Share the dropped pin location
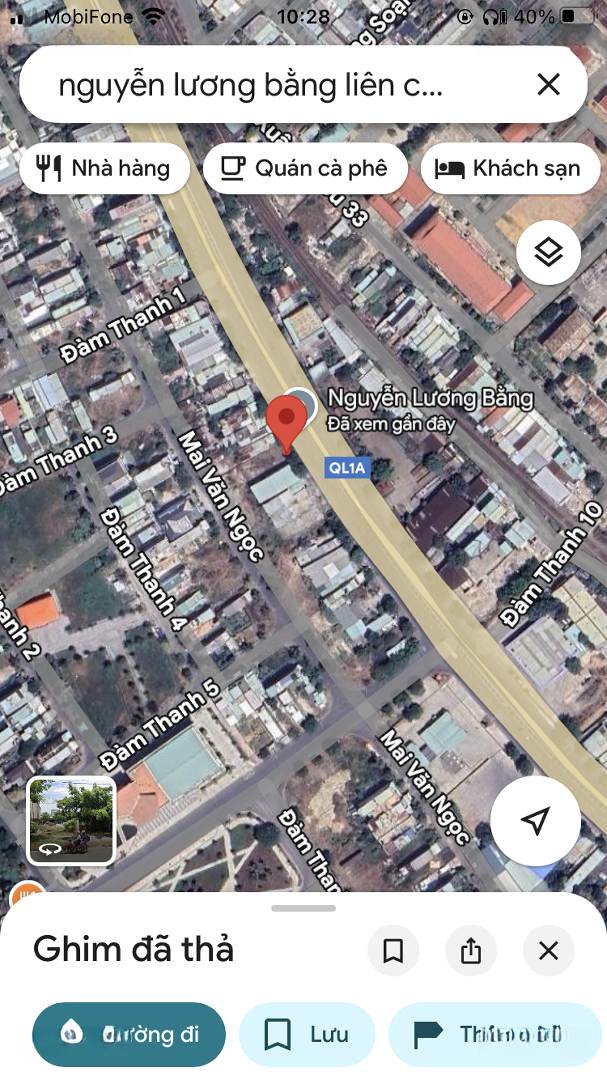The image size is (607, 1080). [x=471, y=950]
